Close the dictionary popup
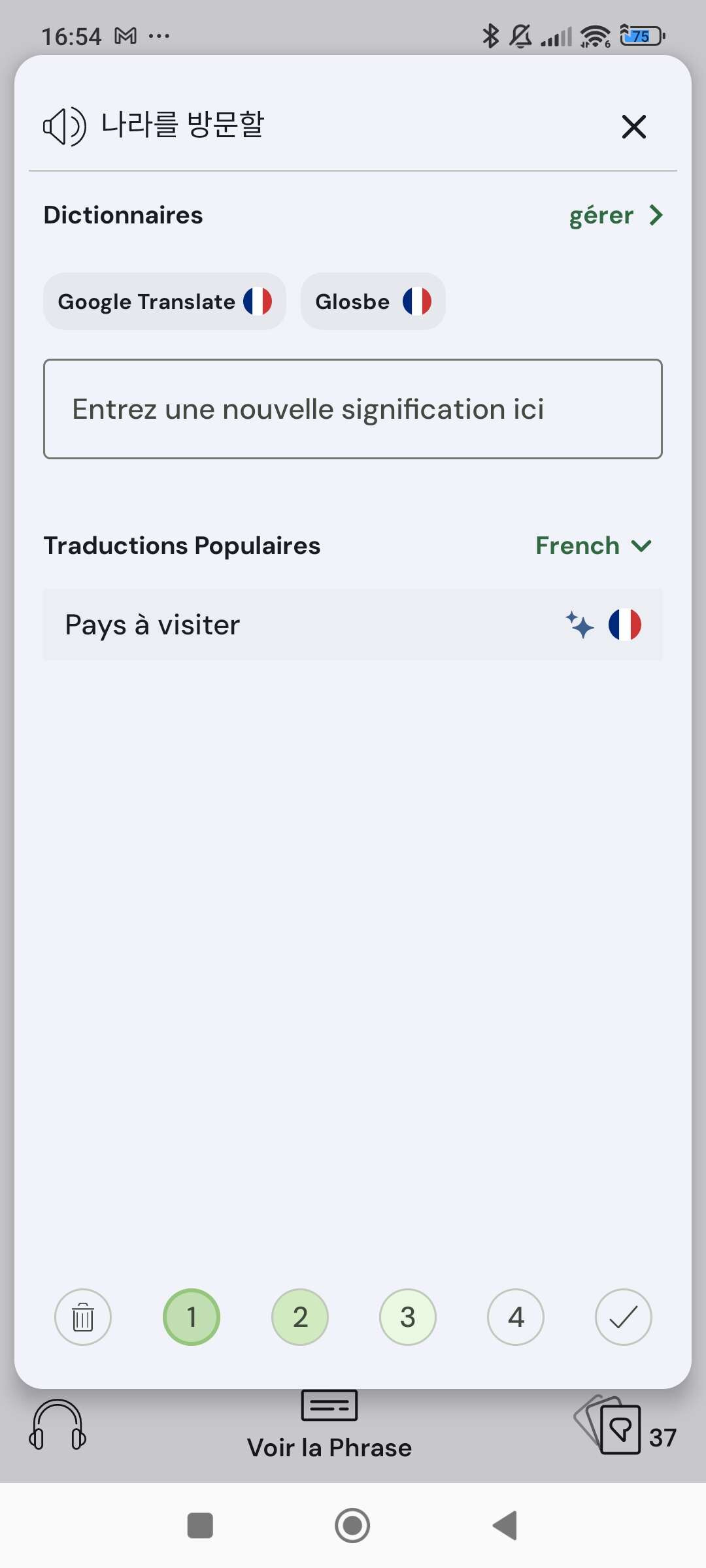The image size is (706, 1568). pyautogui.click(x=633, y=127)
